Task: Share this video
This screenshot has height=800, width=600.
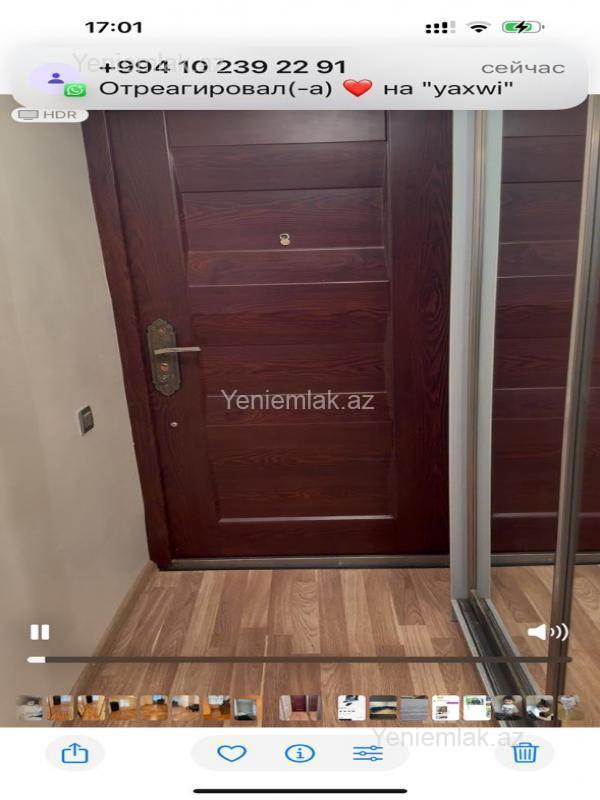Action: pos(75,753)
